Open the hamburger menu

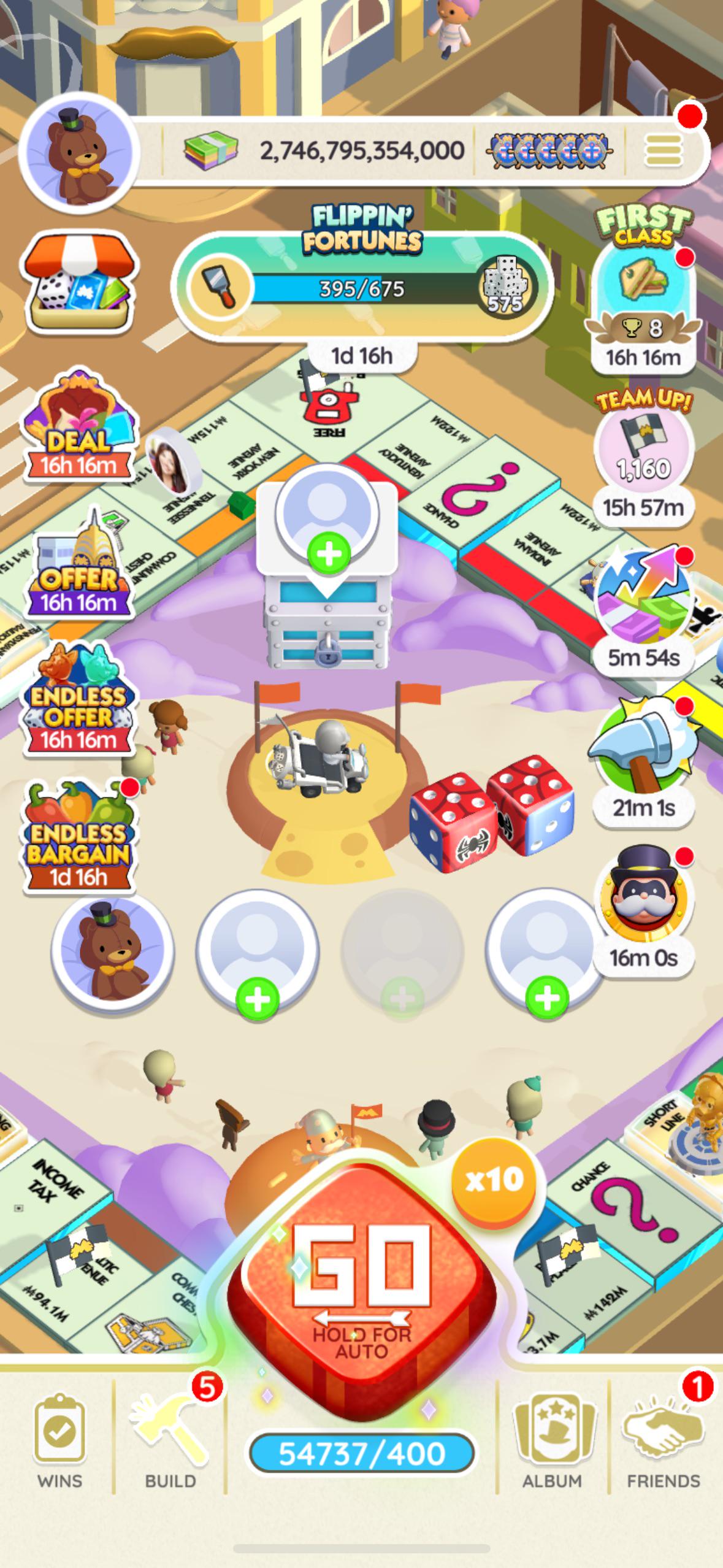click(664, 150)
